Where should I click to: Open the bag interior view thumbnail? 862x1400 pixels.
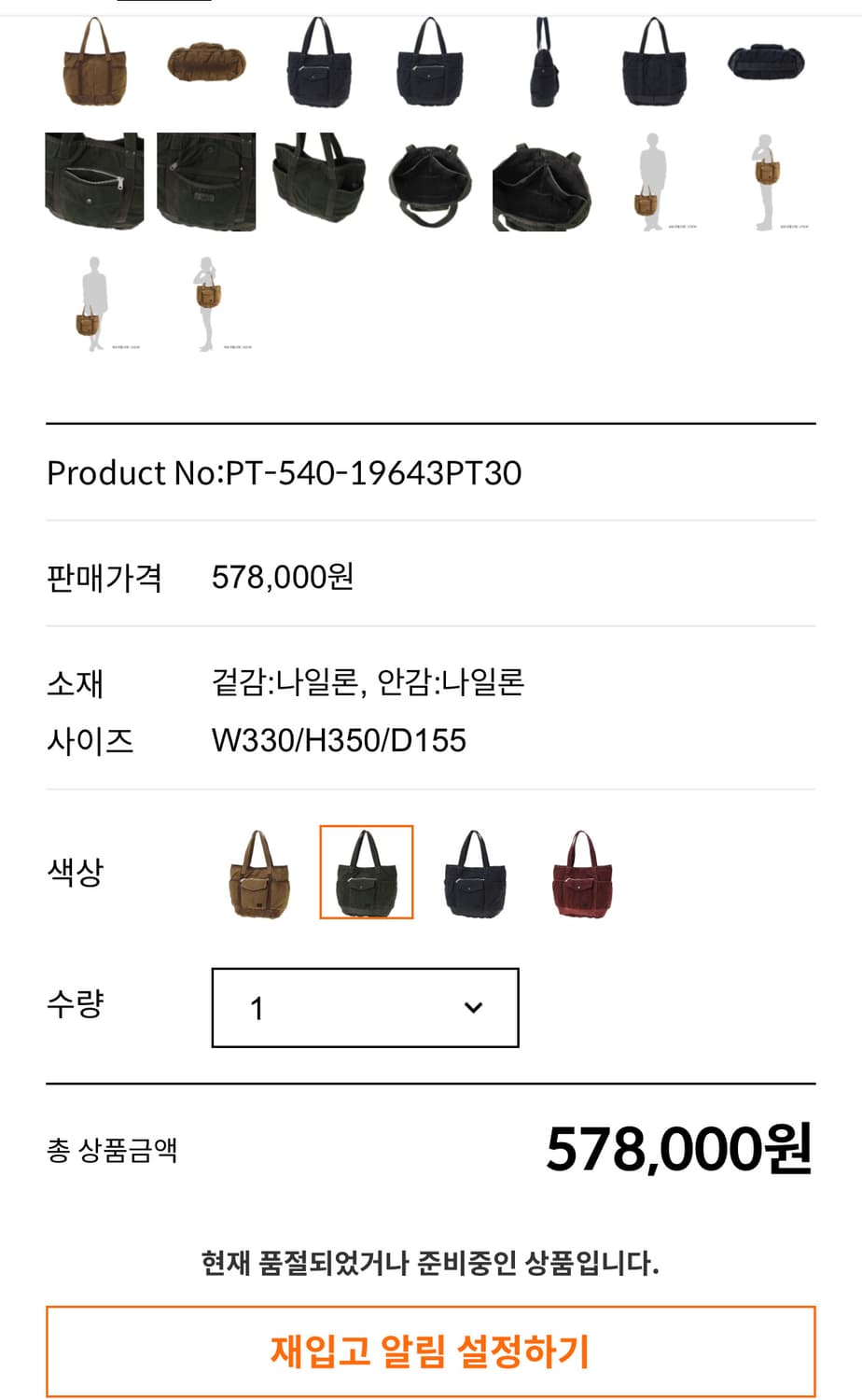431,182
